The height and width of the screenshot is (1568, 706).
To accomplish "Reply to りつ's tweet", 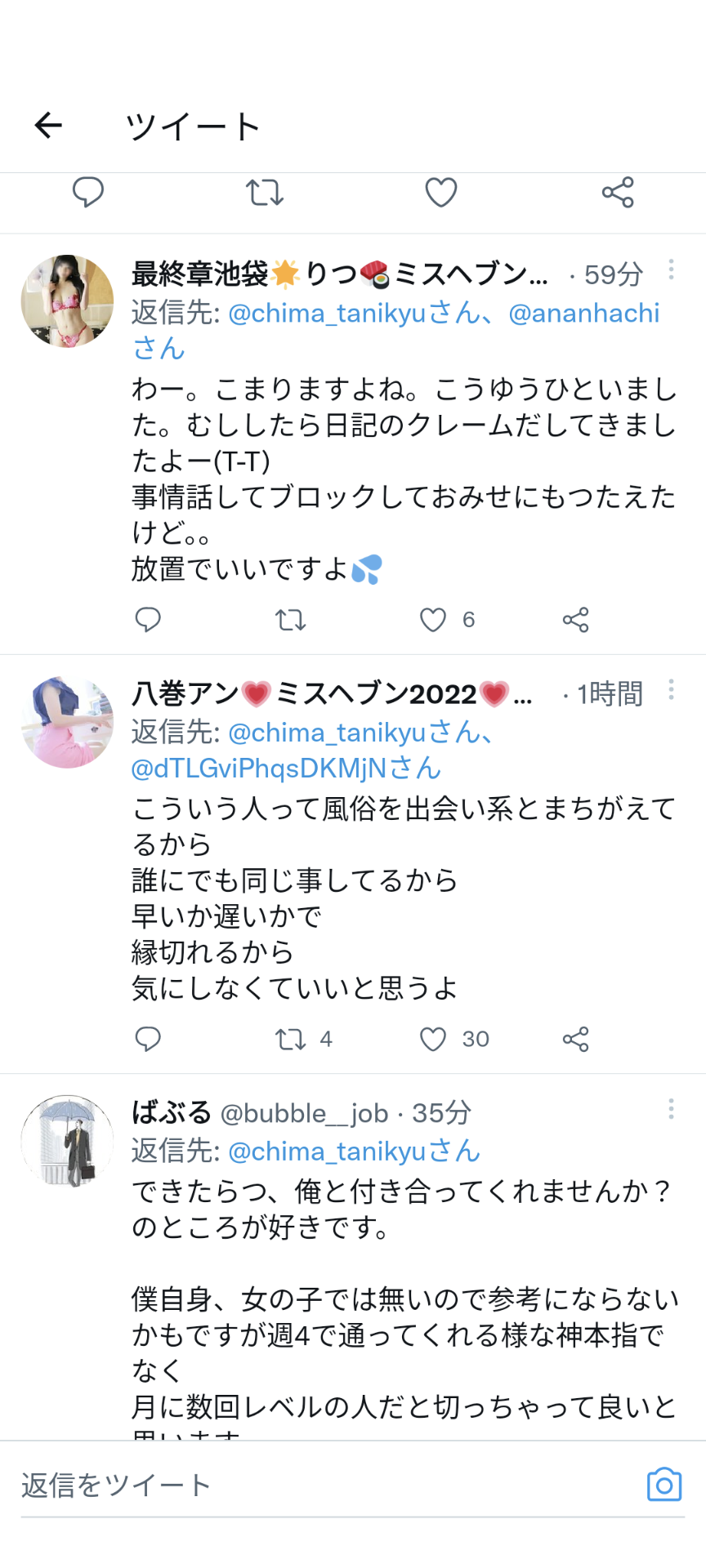I will (148, 620).
